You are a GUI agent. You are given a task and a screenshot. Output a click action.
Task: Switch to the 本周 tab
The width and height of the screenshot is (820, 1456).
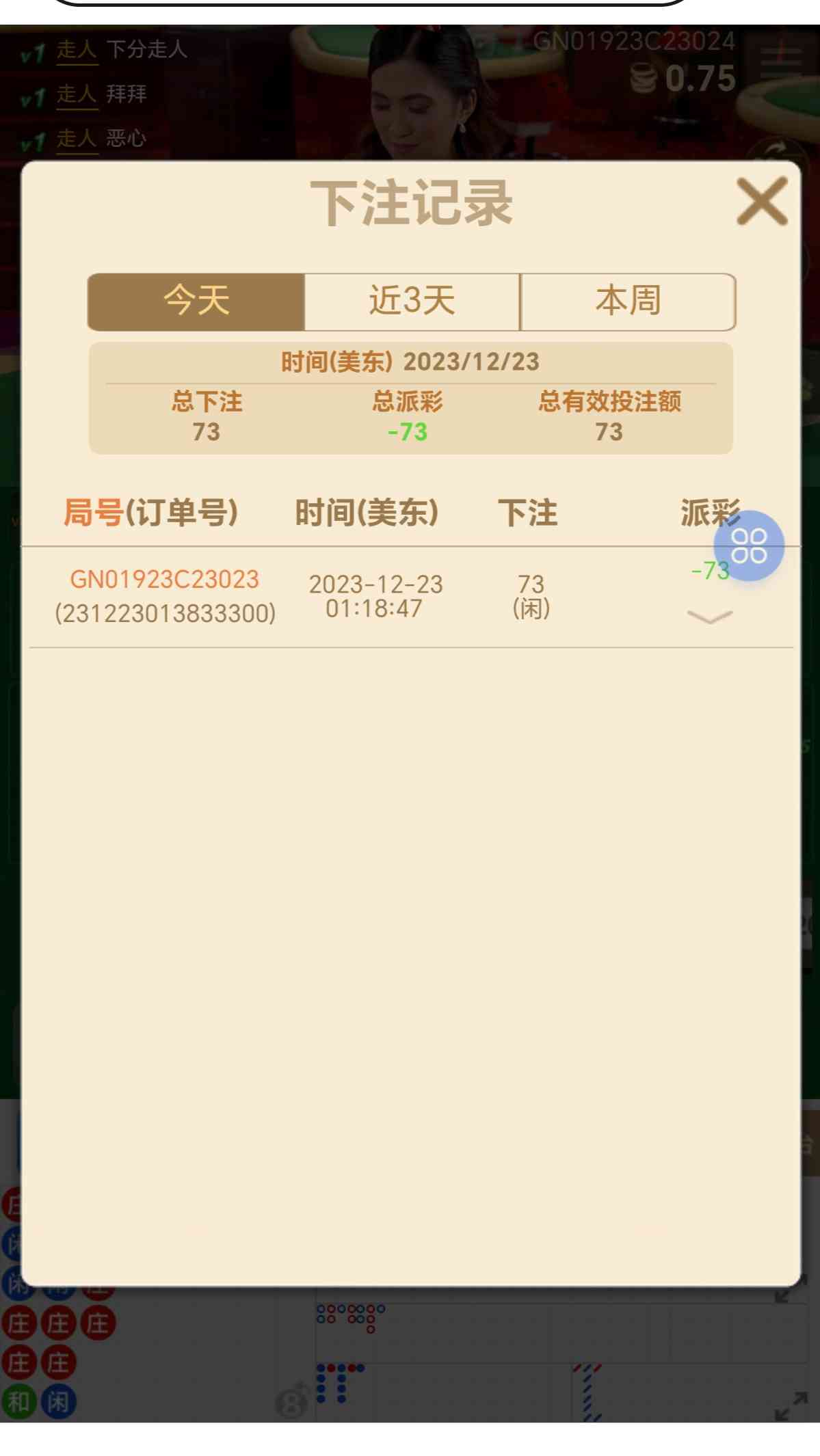point(628,301)
